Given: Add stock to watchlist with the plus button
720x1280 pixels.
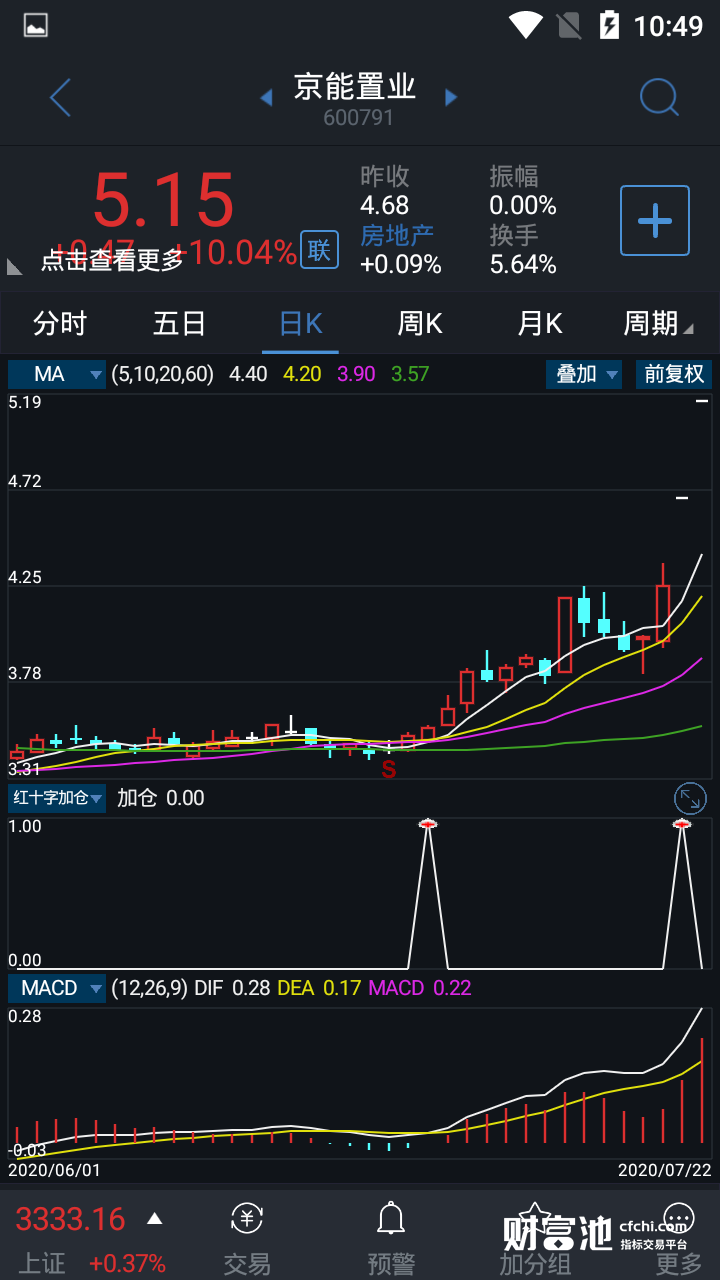Looking at the screenshot, I should click(655, 220).
